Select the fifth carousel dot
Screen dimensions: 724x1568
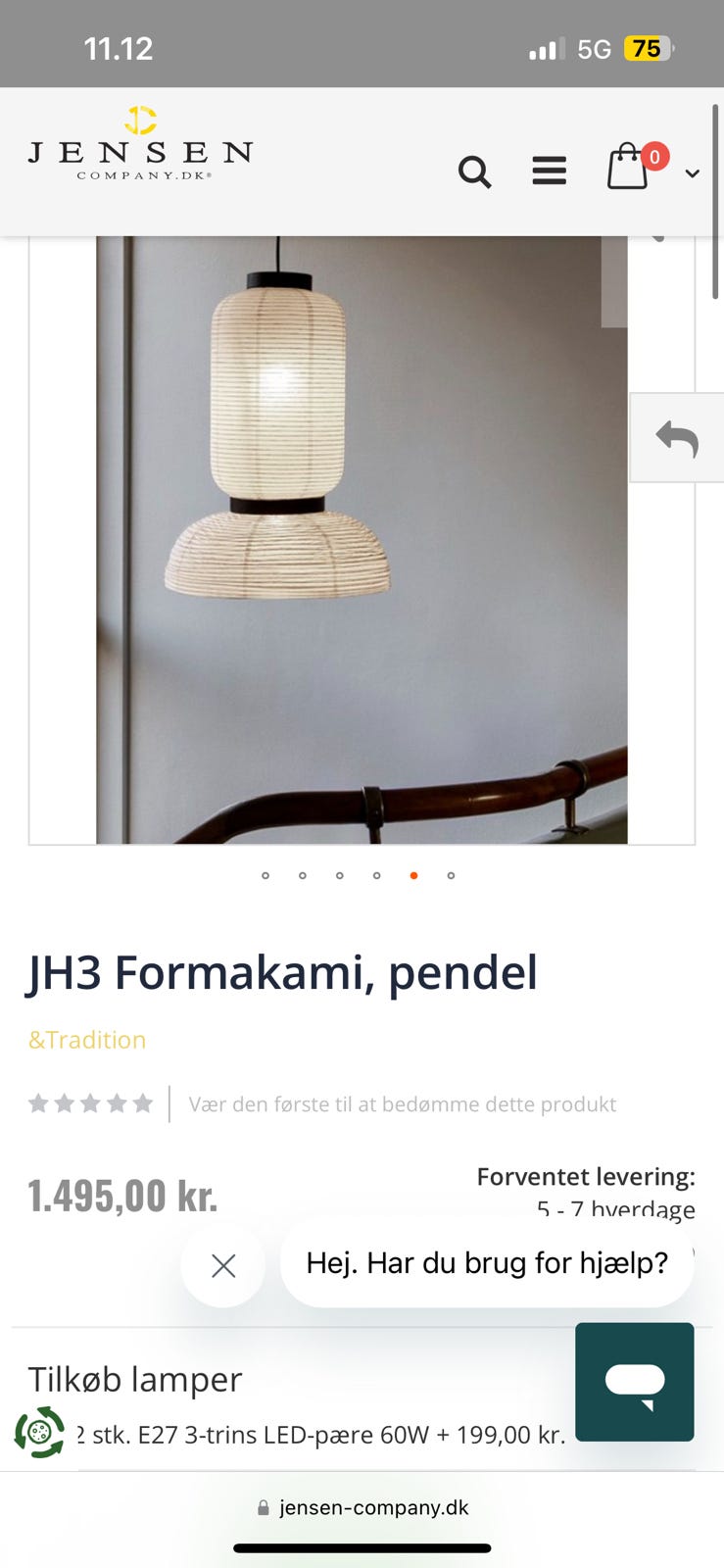coord(413,876)
